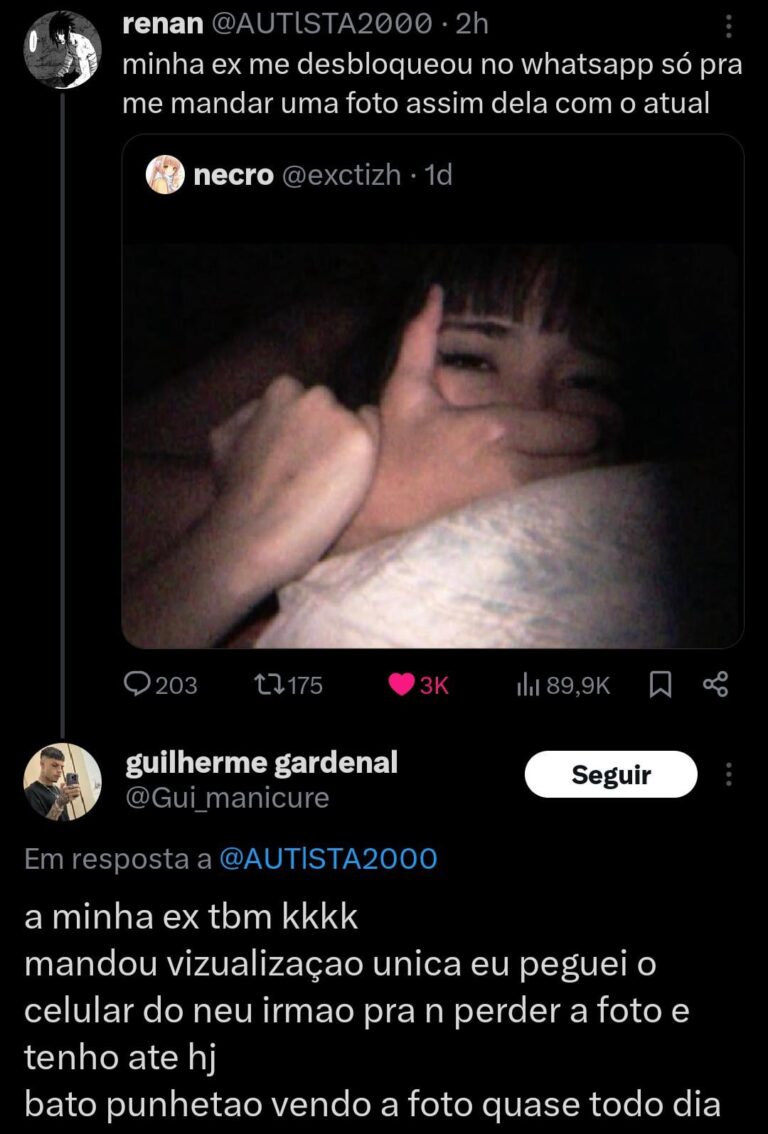Screen dimensions: 768x1134
Task: Open the @AUTISTA2000 mention link
Action: [x=327, y=859]
